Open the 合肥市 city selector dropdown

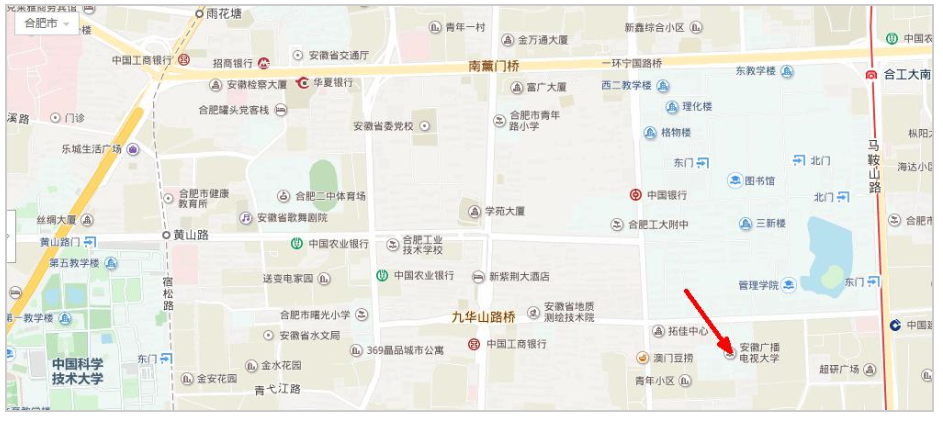pyautogui.click(x=46, y=23)
